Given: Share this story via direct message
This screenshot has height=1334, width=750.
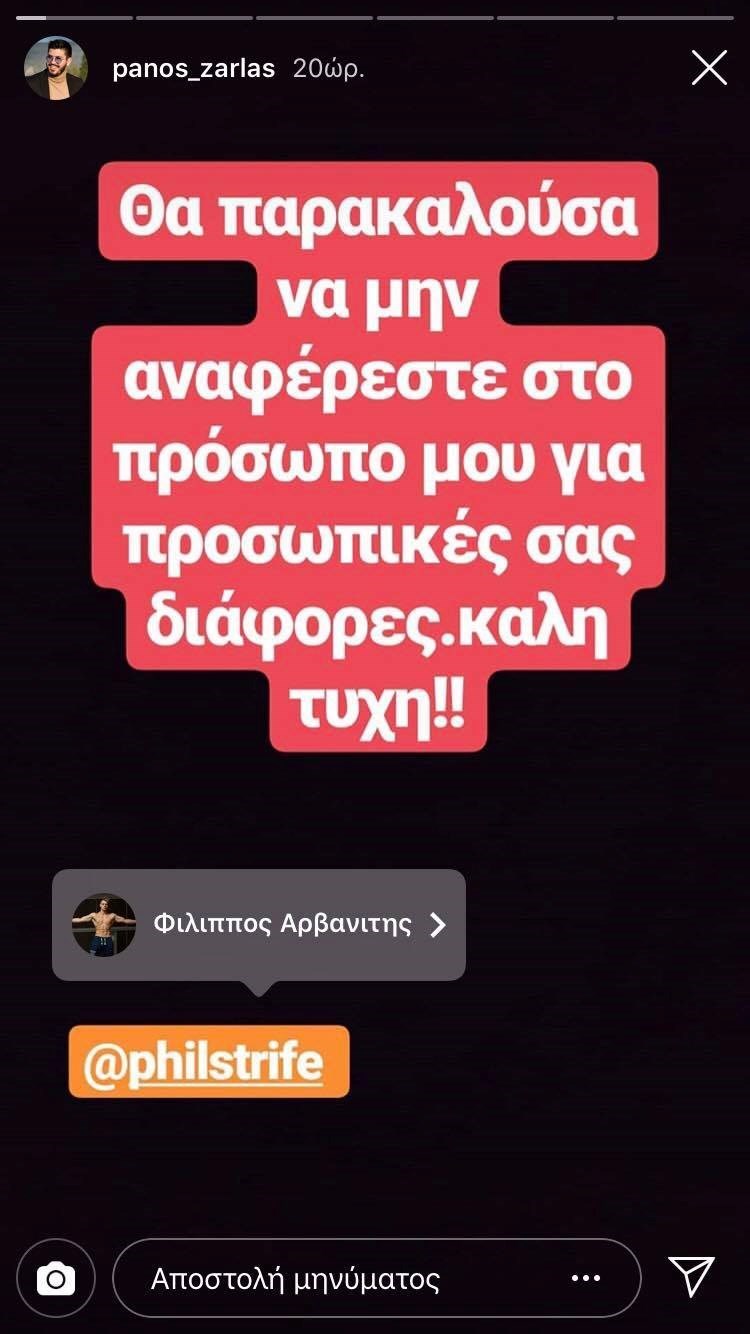Looking at the screenshot, I should (x=691, y=1277).
